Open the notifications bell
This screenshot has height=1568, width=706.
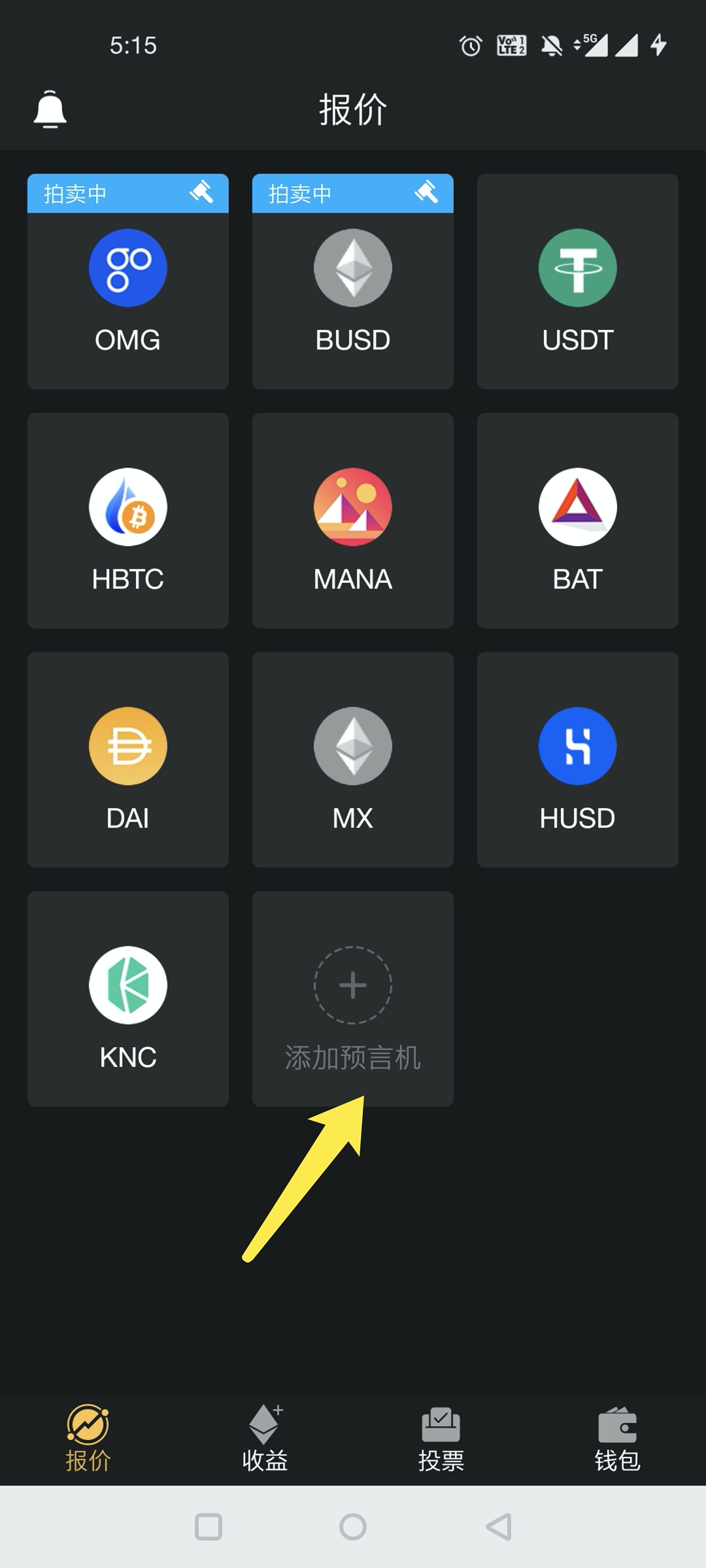(x=50, y=109)
